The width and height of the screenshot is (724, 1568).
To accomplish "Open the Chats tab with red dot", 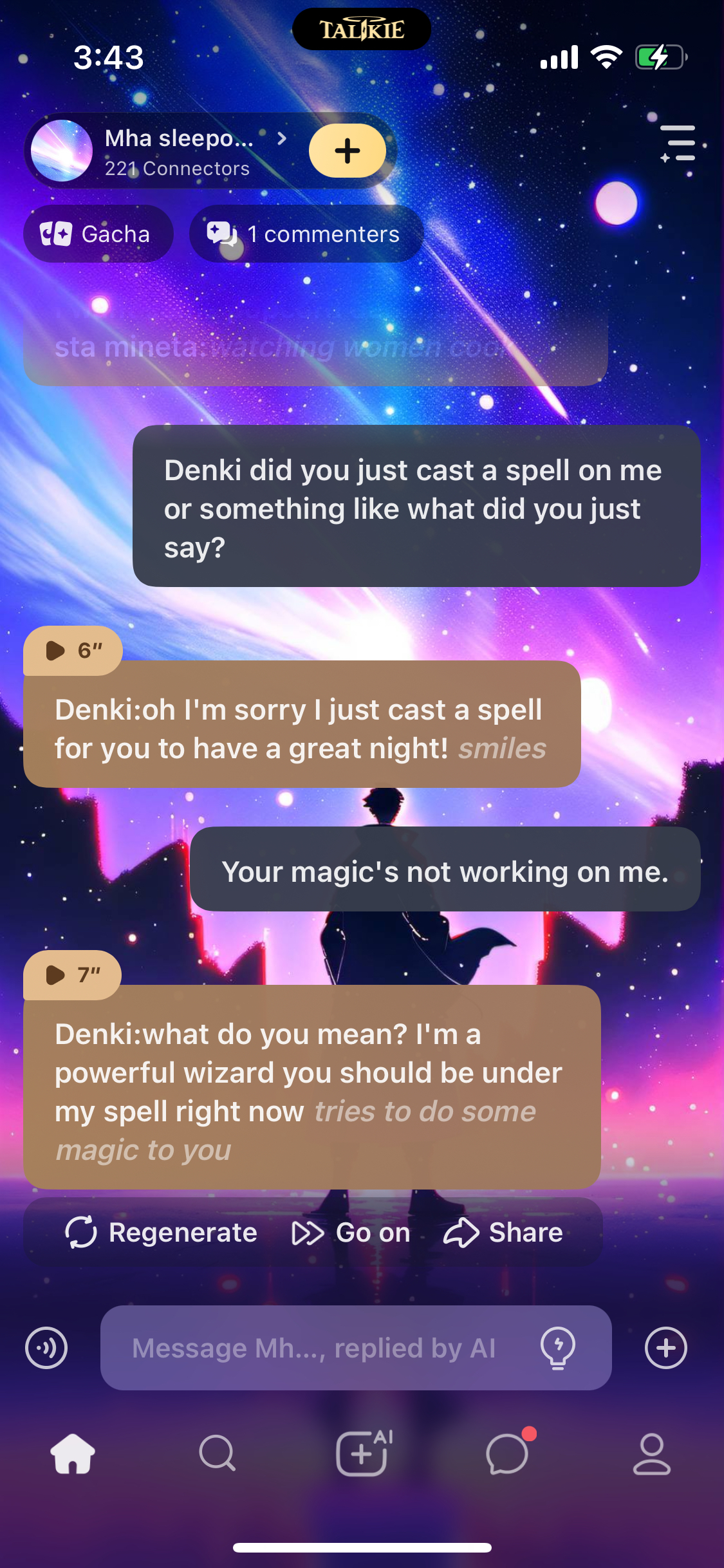I will (x=508, y=1453).
